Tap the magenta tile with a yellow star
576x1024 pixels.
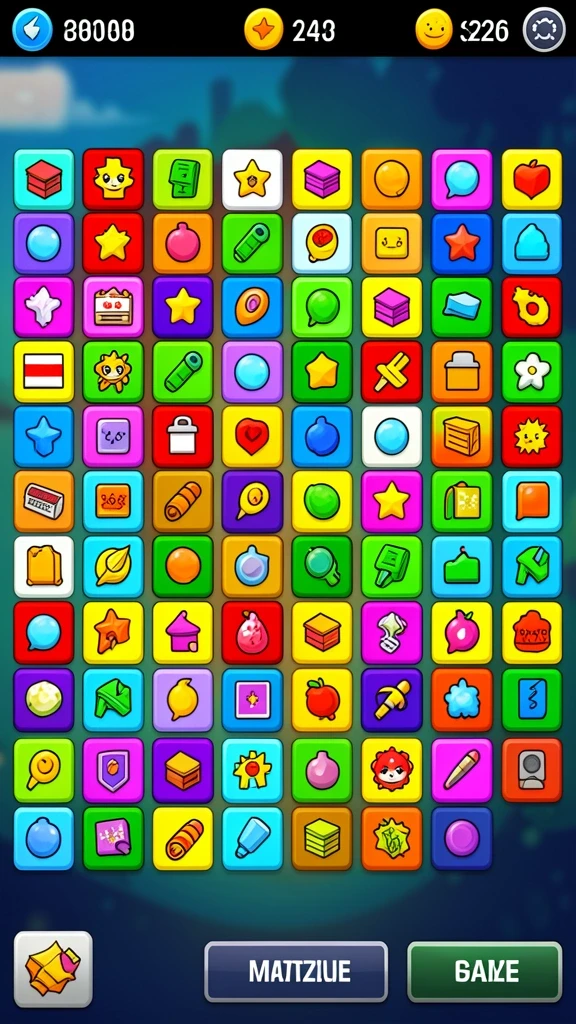[392, 501]
